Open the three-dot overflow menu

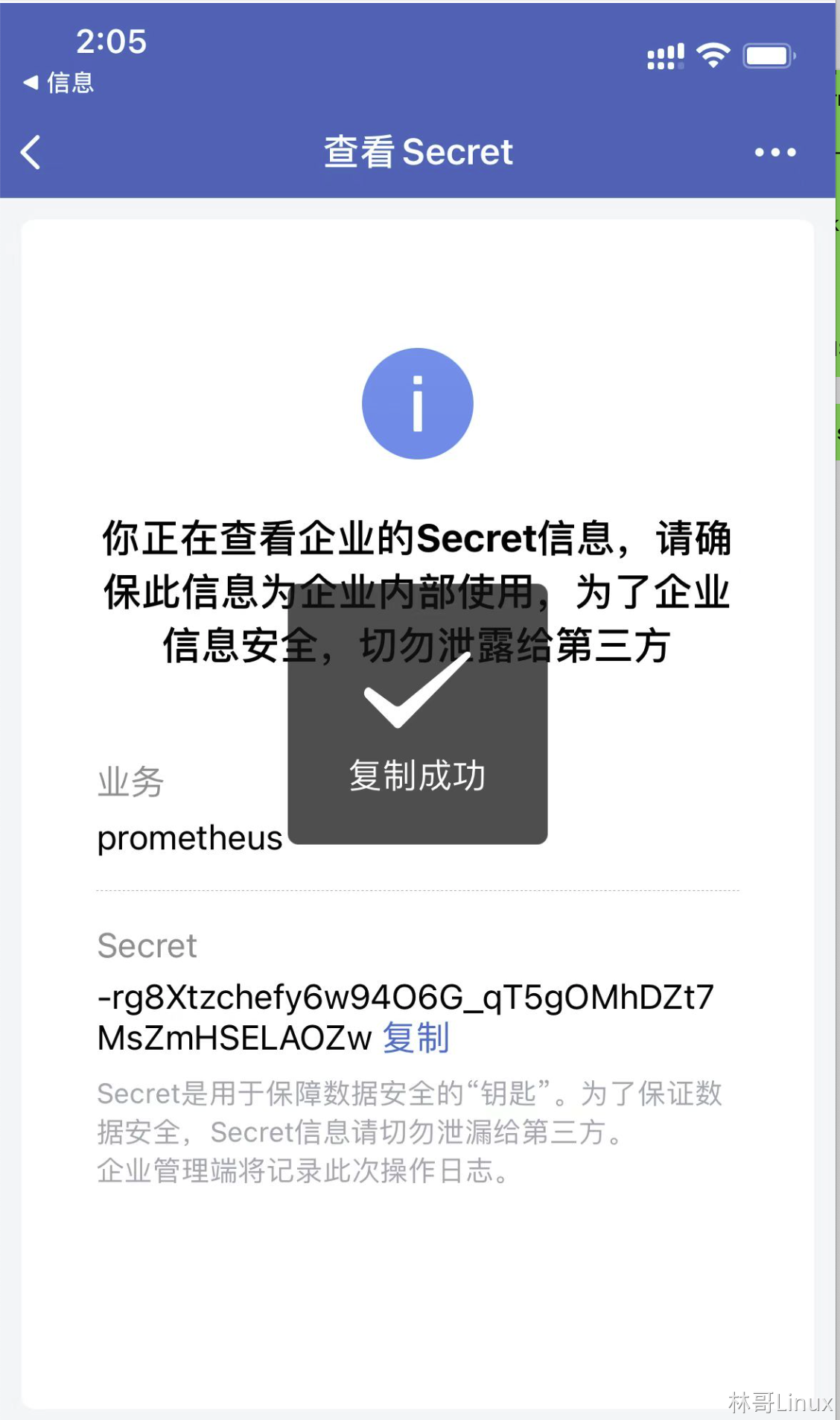coord(774,152)
